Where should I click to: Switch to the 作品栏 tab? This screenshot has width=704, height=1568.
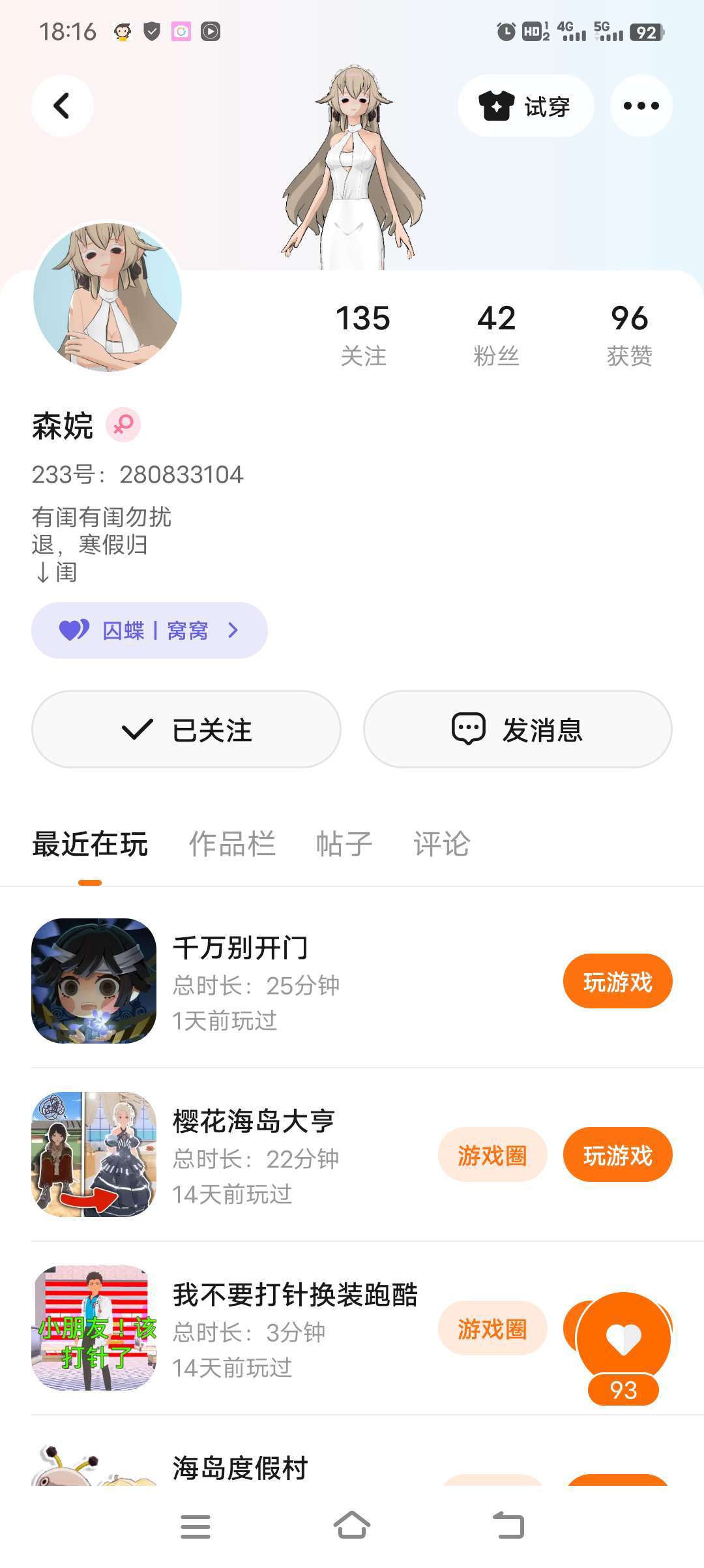[232, 844]
